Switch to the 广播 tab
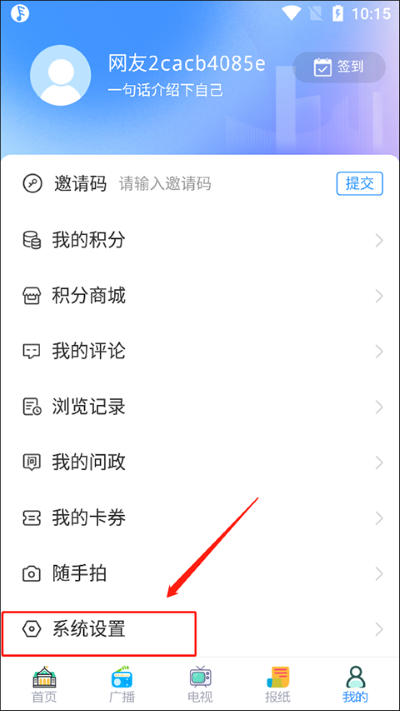 (122, 684)
